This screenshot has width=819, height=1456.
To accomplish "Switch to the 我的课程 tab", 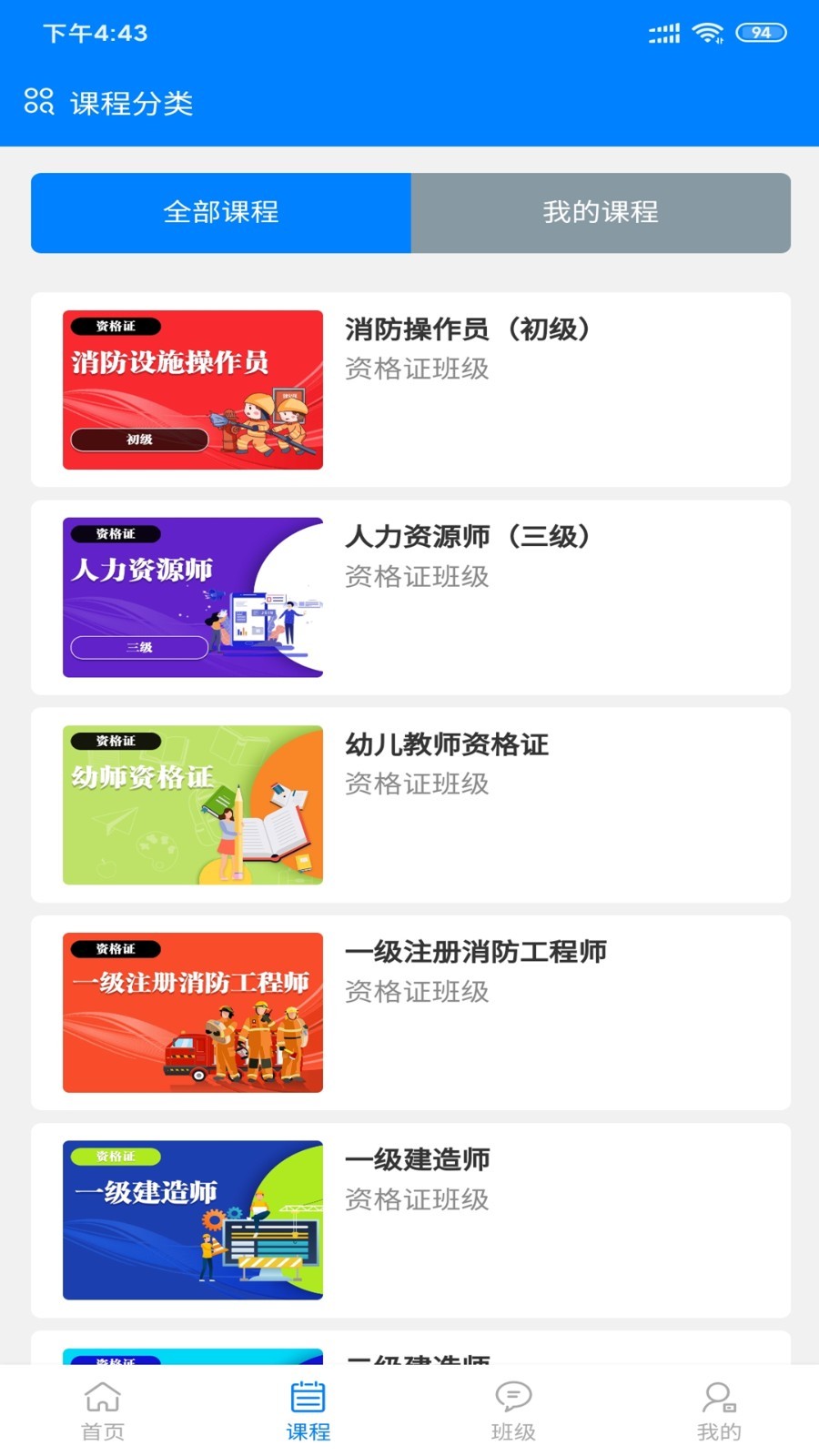I will [601, 213].
